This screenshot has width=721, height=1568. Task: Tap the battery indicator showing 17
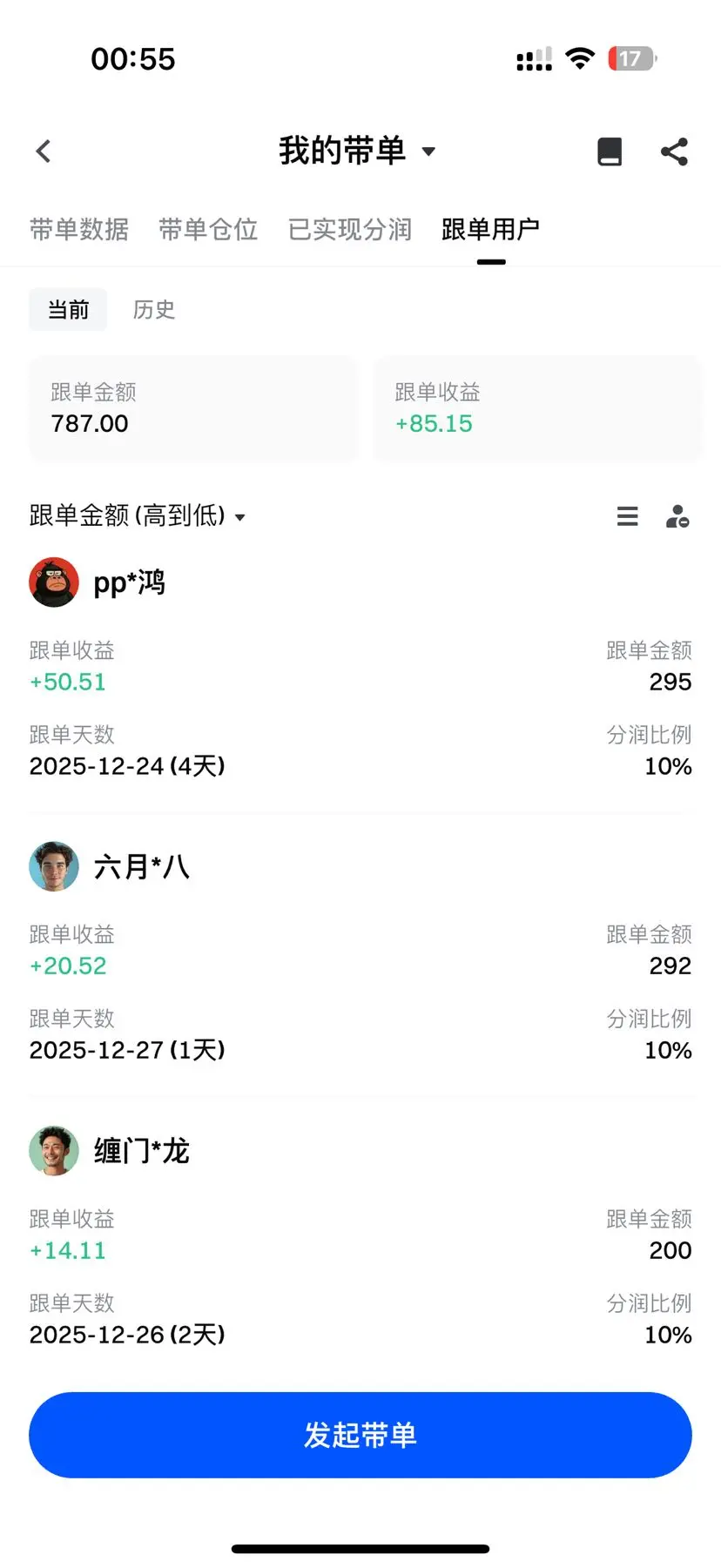630,58
